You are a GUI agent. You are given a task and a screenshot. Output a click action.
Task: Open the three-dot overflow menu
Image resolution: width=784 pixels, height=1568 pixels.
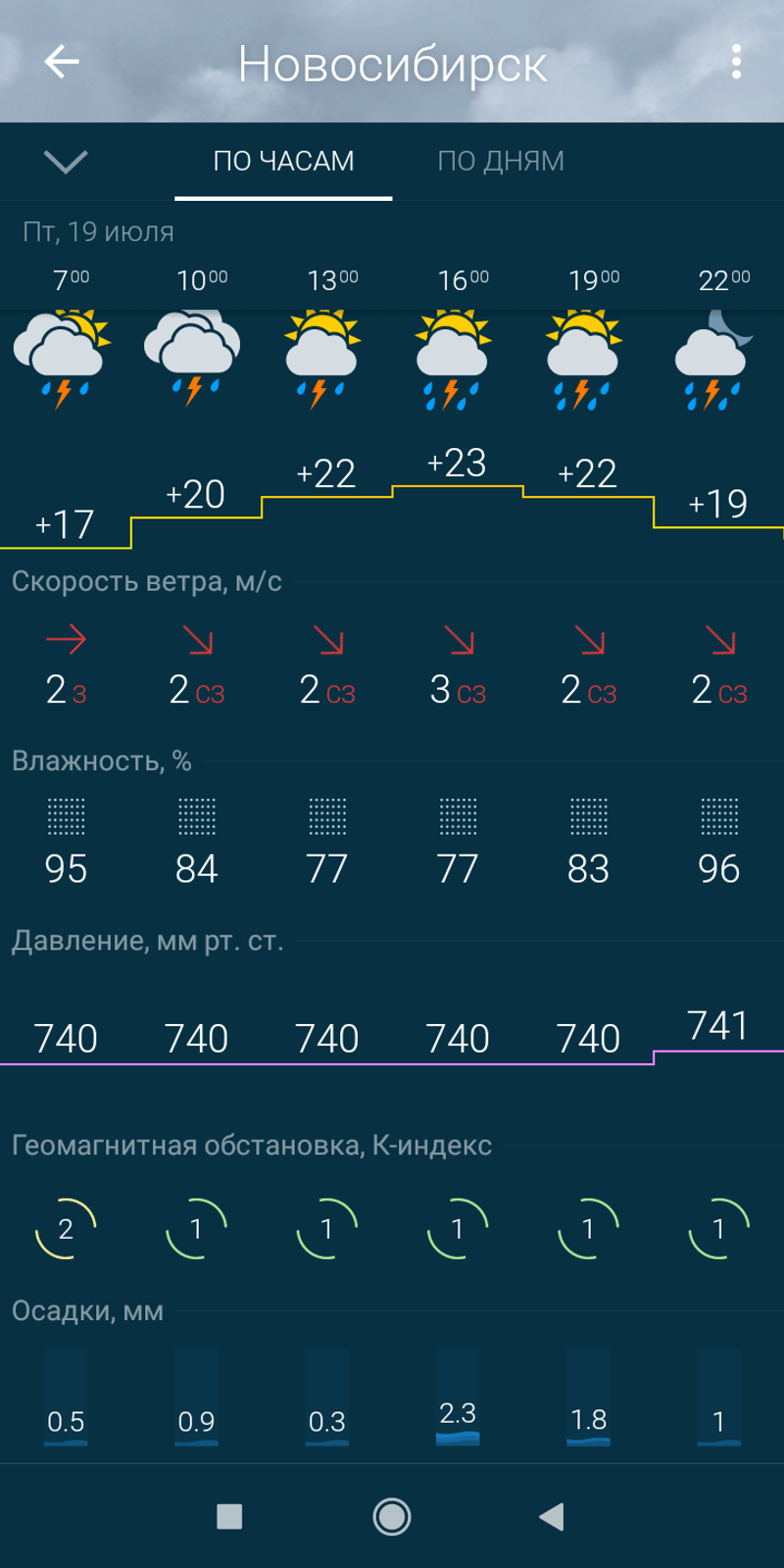pyautogui.click(x=736, y=62)
